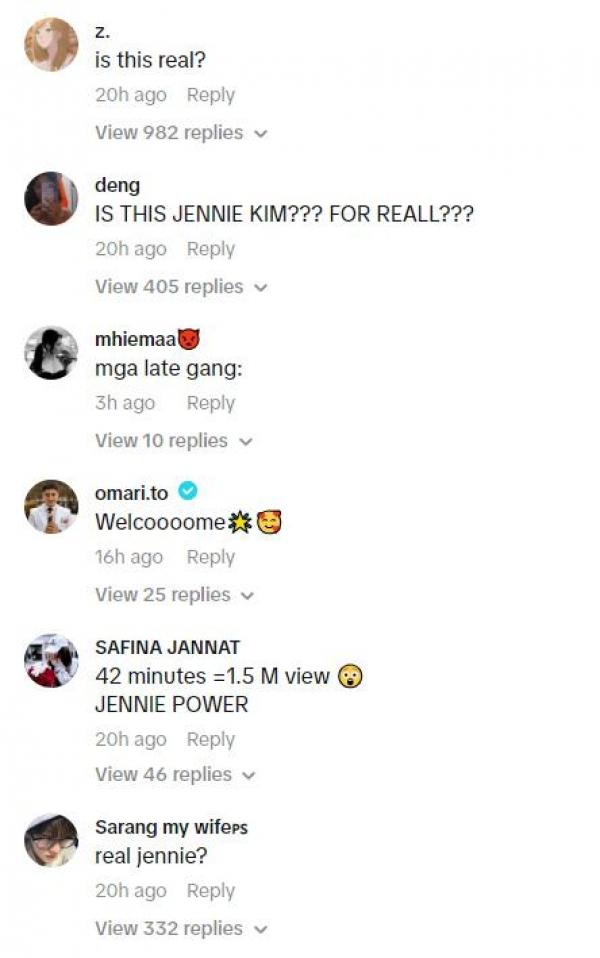Reply to deng's comment

(x=210, y=249)
